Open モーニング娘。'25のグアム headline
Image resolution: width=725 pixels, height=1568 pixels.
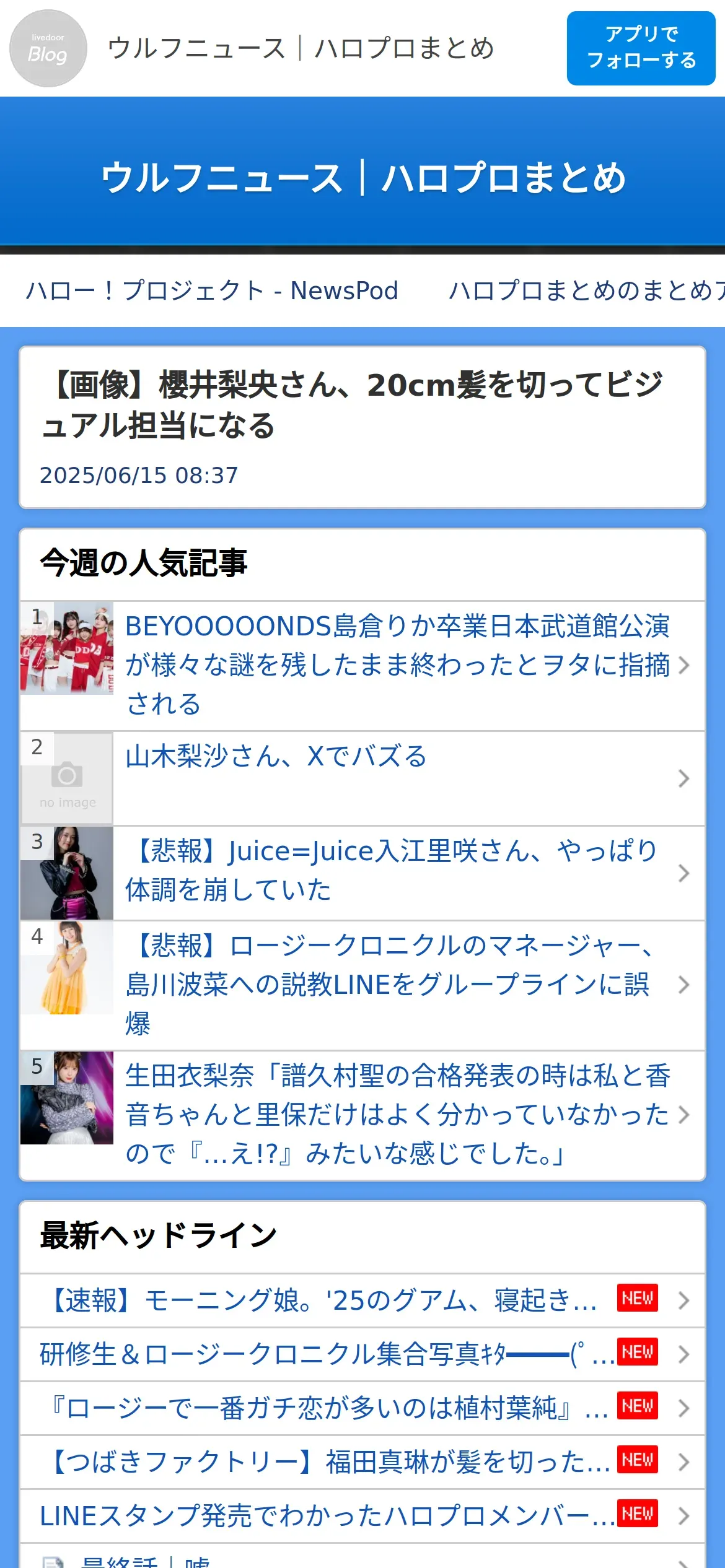tap(322, 1300)
